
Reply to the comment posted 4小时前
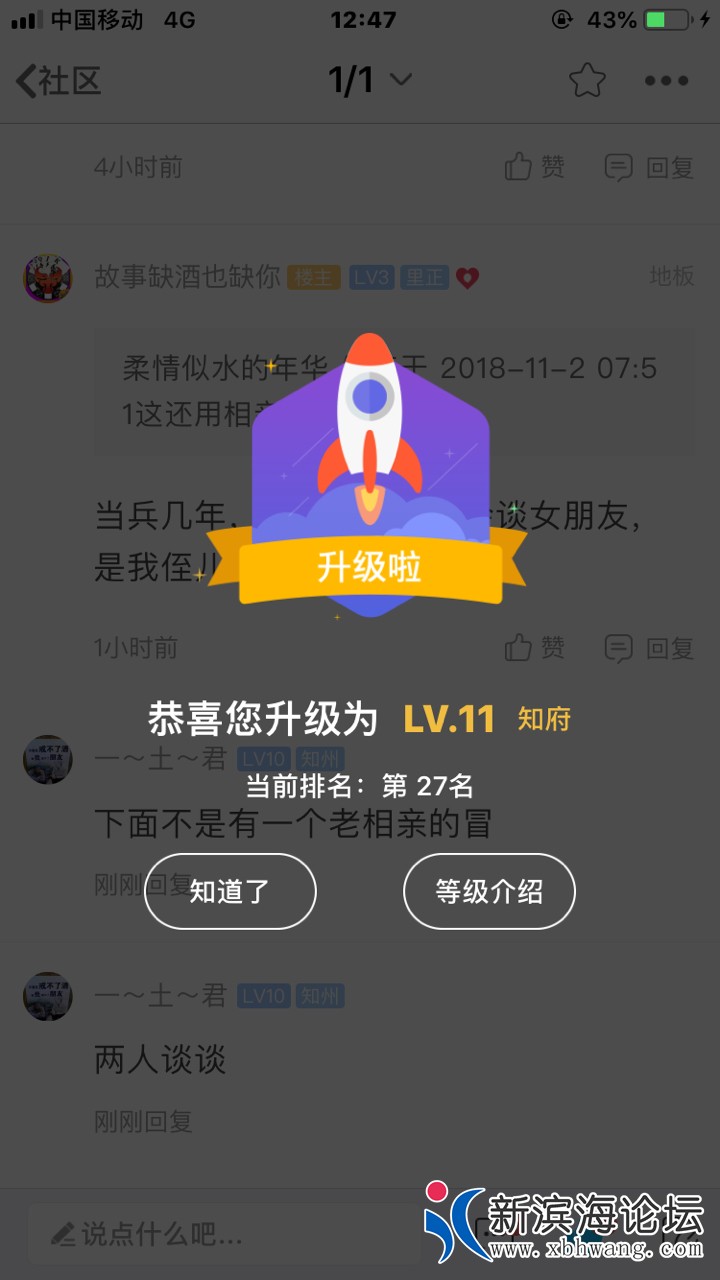point(649,167)
